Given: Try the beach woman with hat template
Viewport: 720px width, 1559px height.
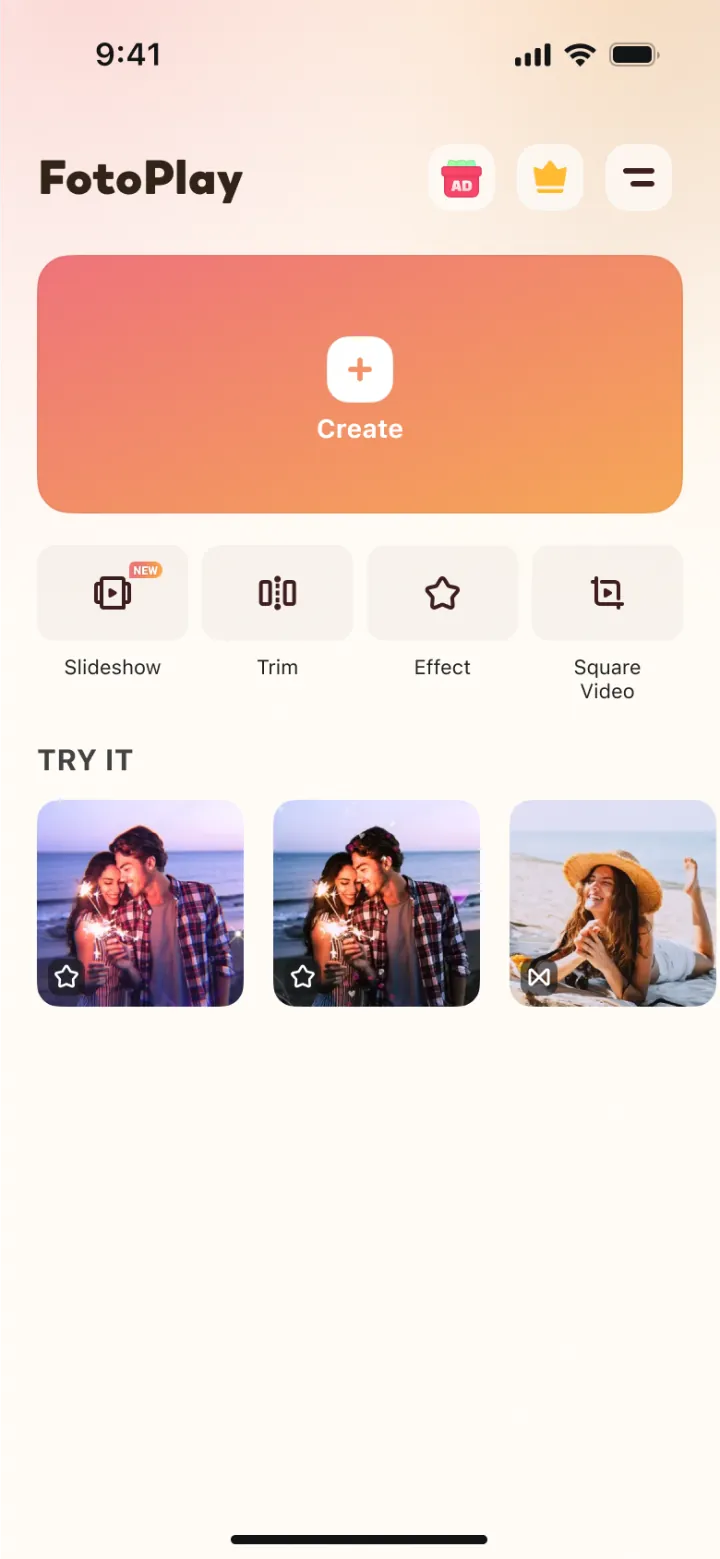Looking at the screenshot, I should tap(613, 903).
